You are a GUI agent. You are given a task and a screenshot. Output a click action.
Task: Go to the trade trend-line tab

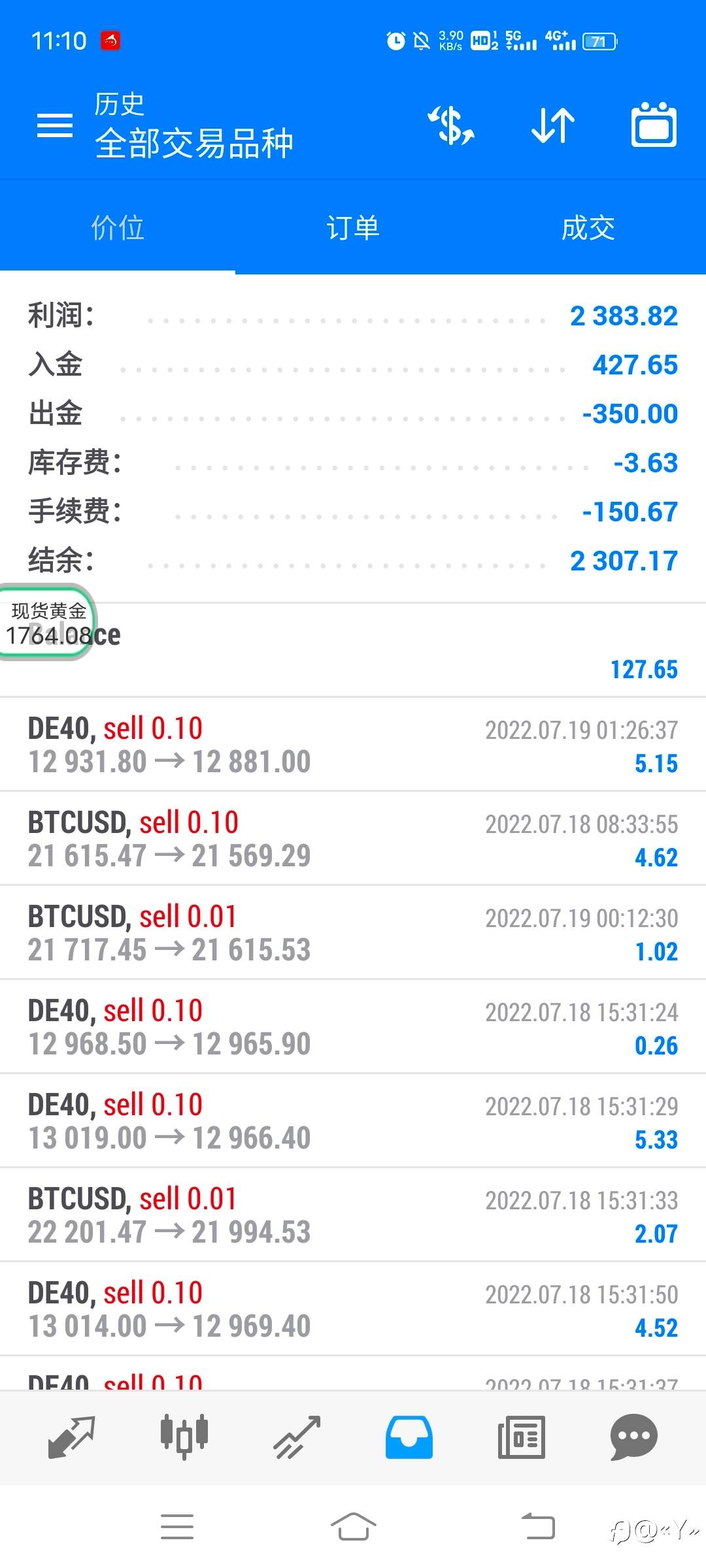297,1437
